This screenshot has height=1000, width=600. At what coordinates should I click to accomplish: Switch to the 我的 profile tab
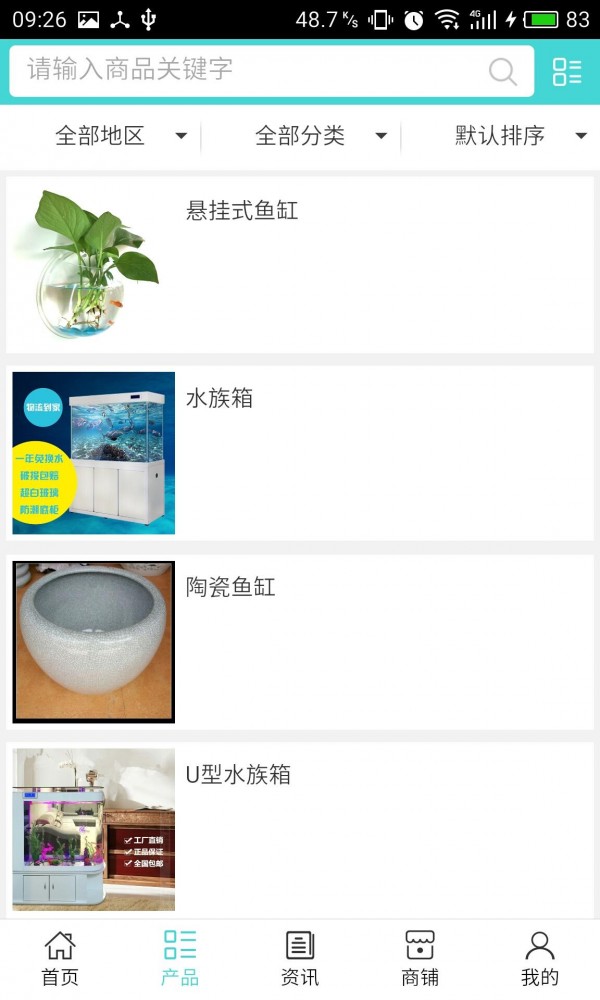point(540,958)
